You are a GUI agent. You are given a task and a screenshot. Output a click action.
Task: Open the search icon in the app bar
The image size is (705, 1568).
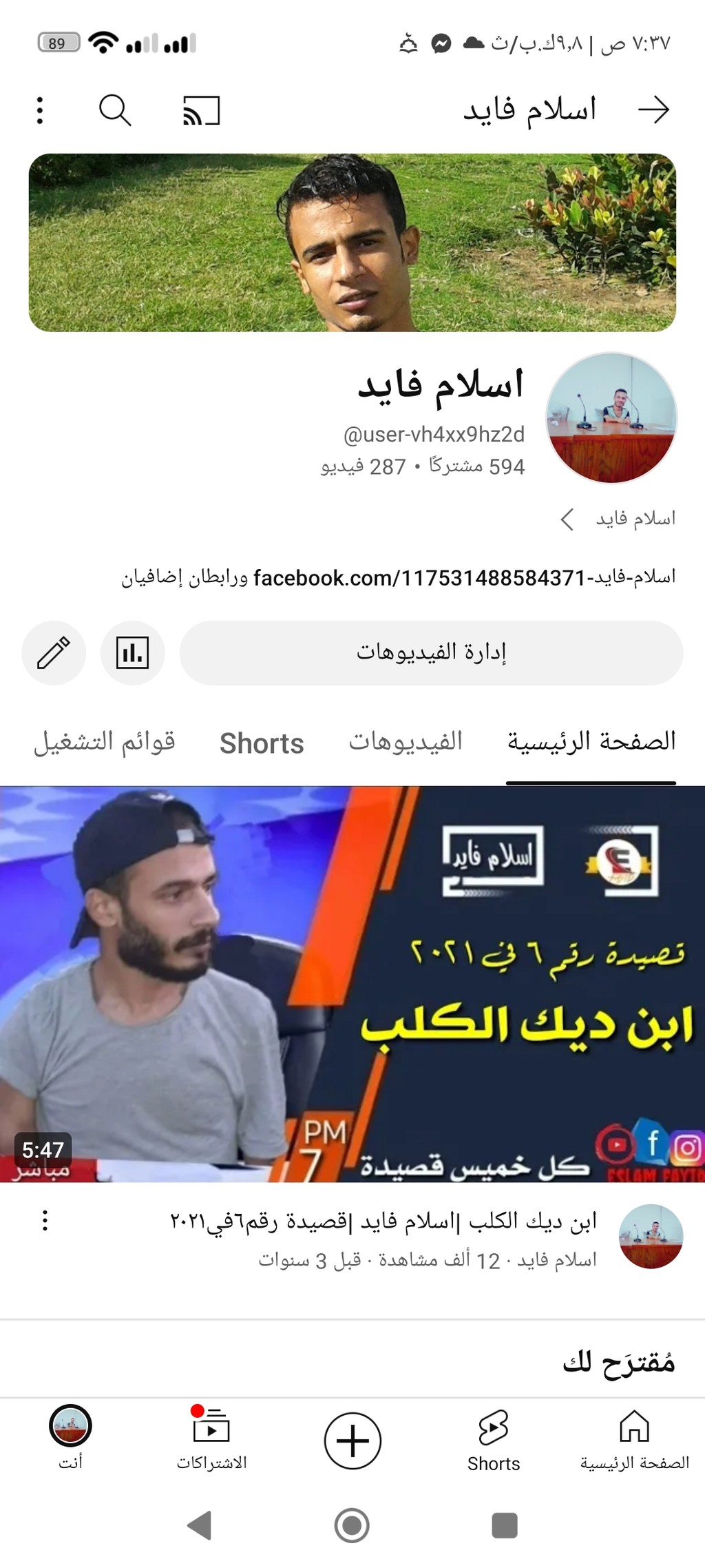[115, 110]
